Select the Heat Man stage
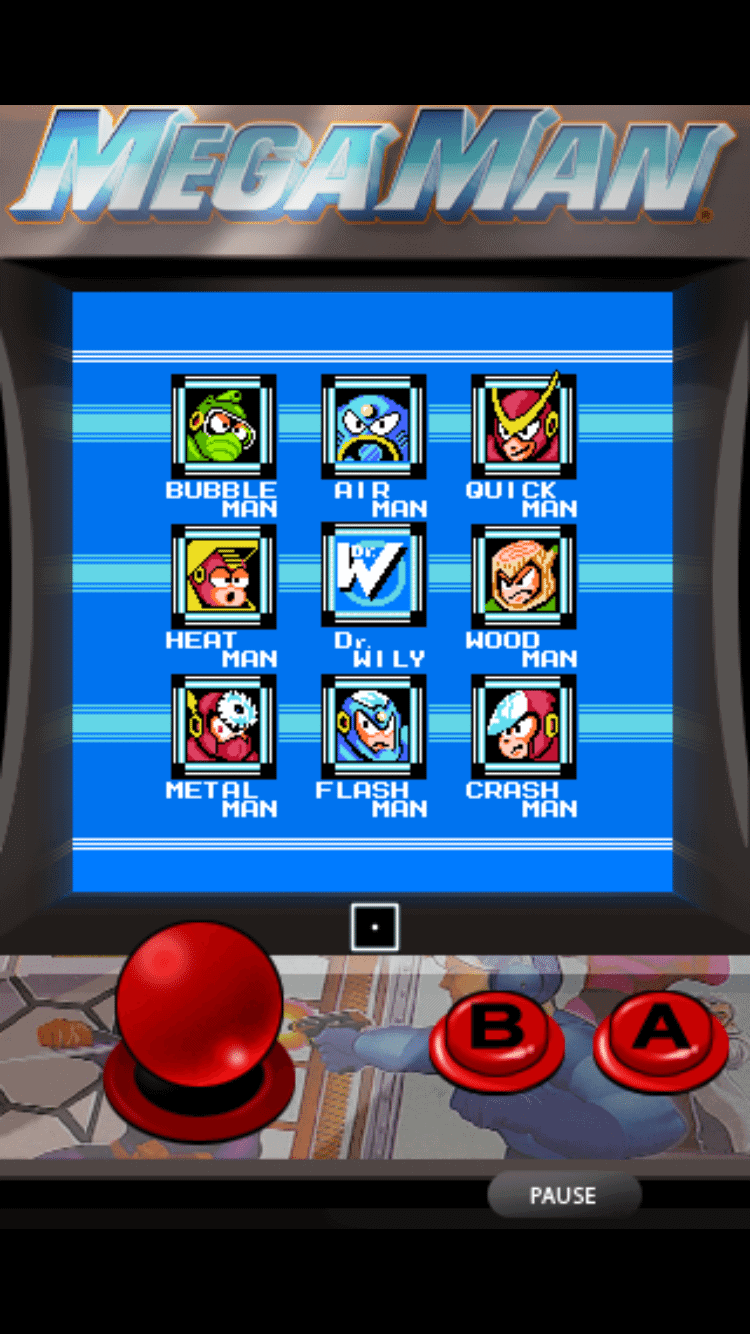Viewport: 750px width, 1334px height. pos(223,576)
